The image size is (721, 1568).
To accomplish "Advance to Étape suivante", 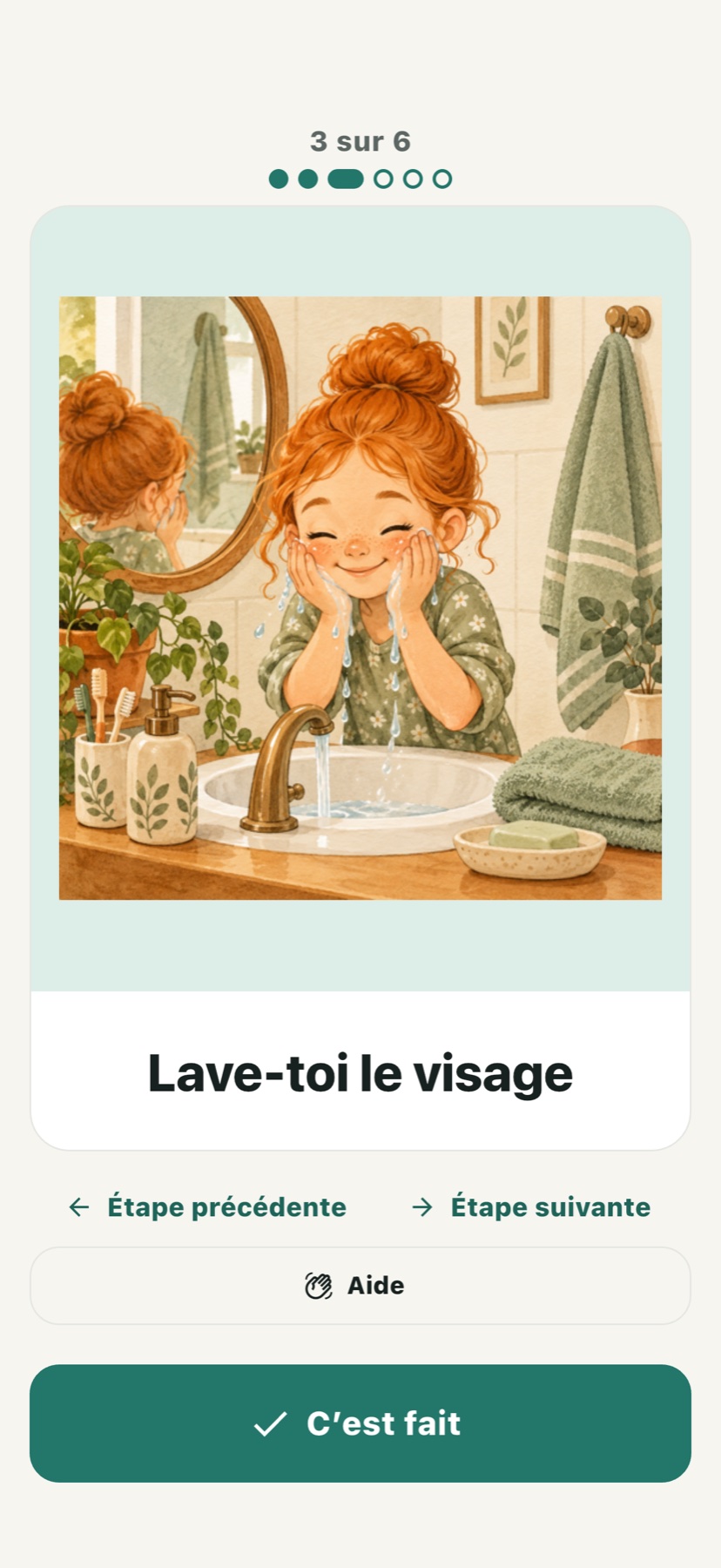I will (x=531, y=1206).
